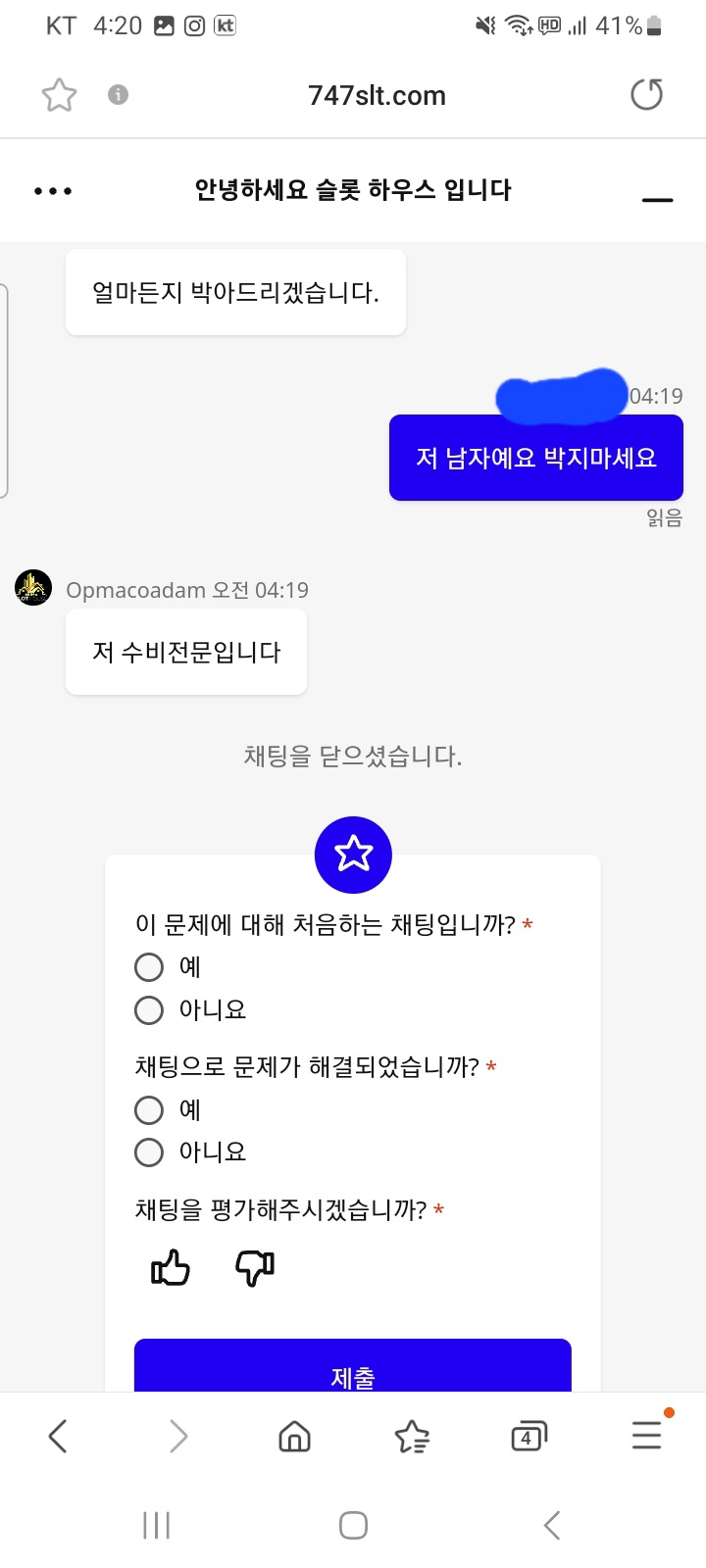Tap the 747slt.com address bar
This screenshot has height=1568, width=706.
click(x=377, y=96)
